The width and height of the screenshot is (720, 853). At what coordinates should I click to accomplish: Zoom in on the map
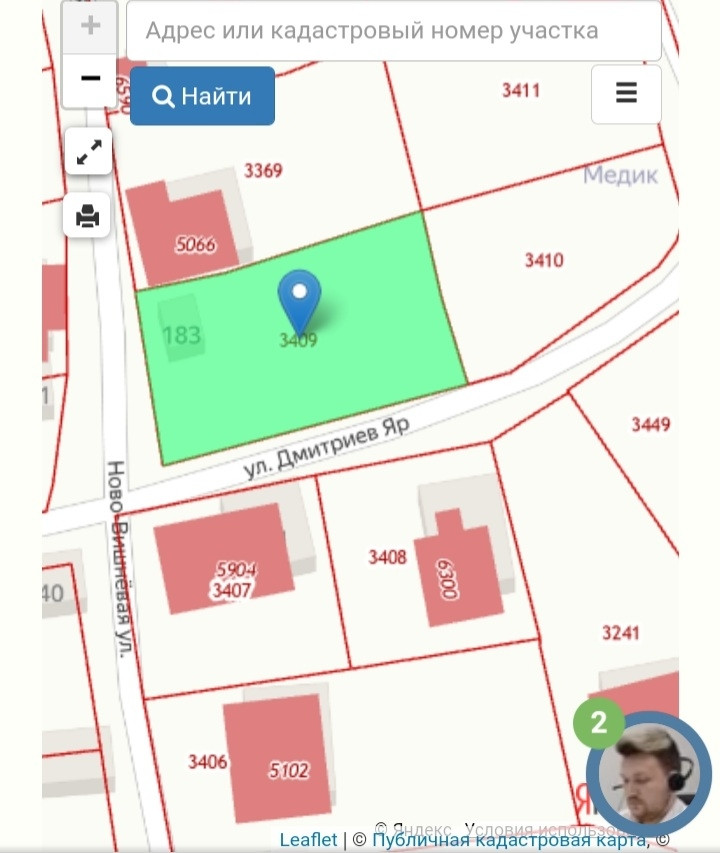[x=90, y=26]
